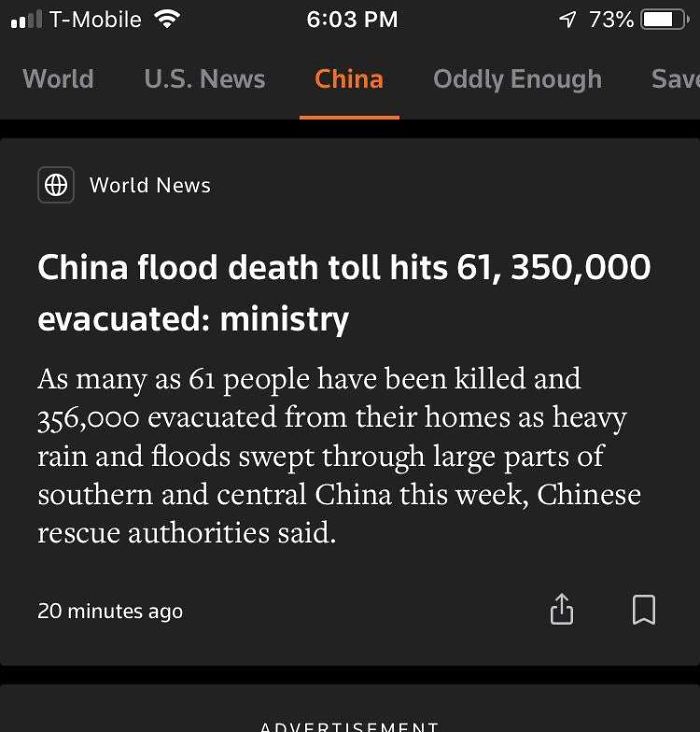The height and width of the screenshot is (732, 700).
Task: Select the China tab
Action: pyautogui.click(x=348, y=79)
